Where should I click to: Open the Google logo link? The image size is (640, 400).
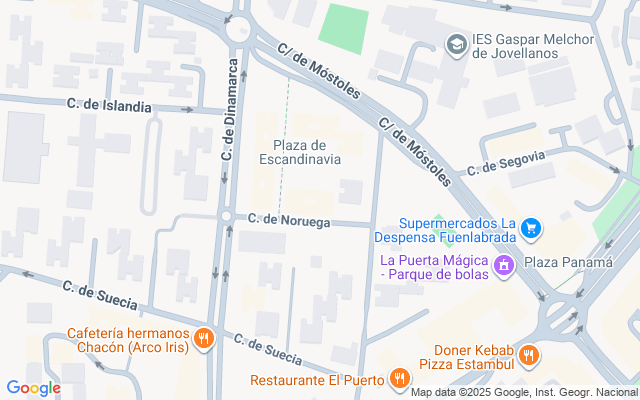pos(33,388)
